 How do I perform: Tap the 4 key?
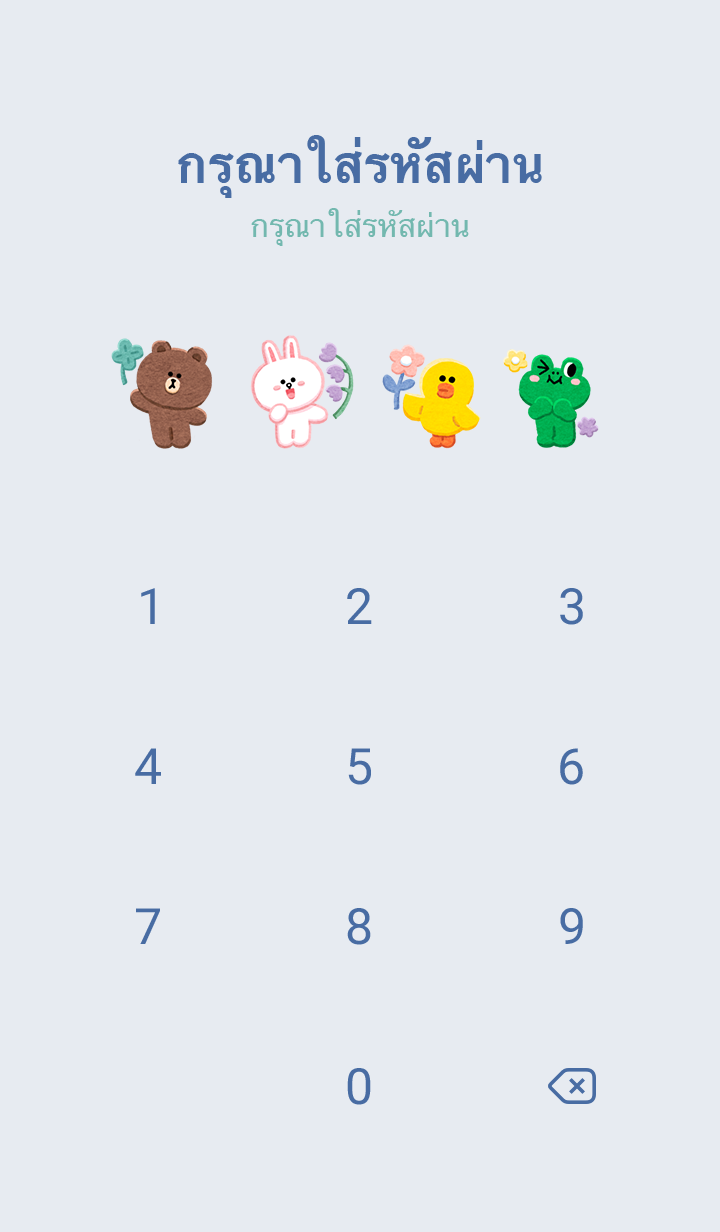click(148, 767)
